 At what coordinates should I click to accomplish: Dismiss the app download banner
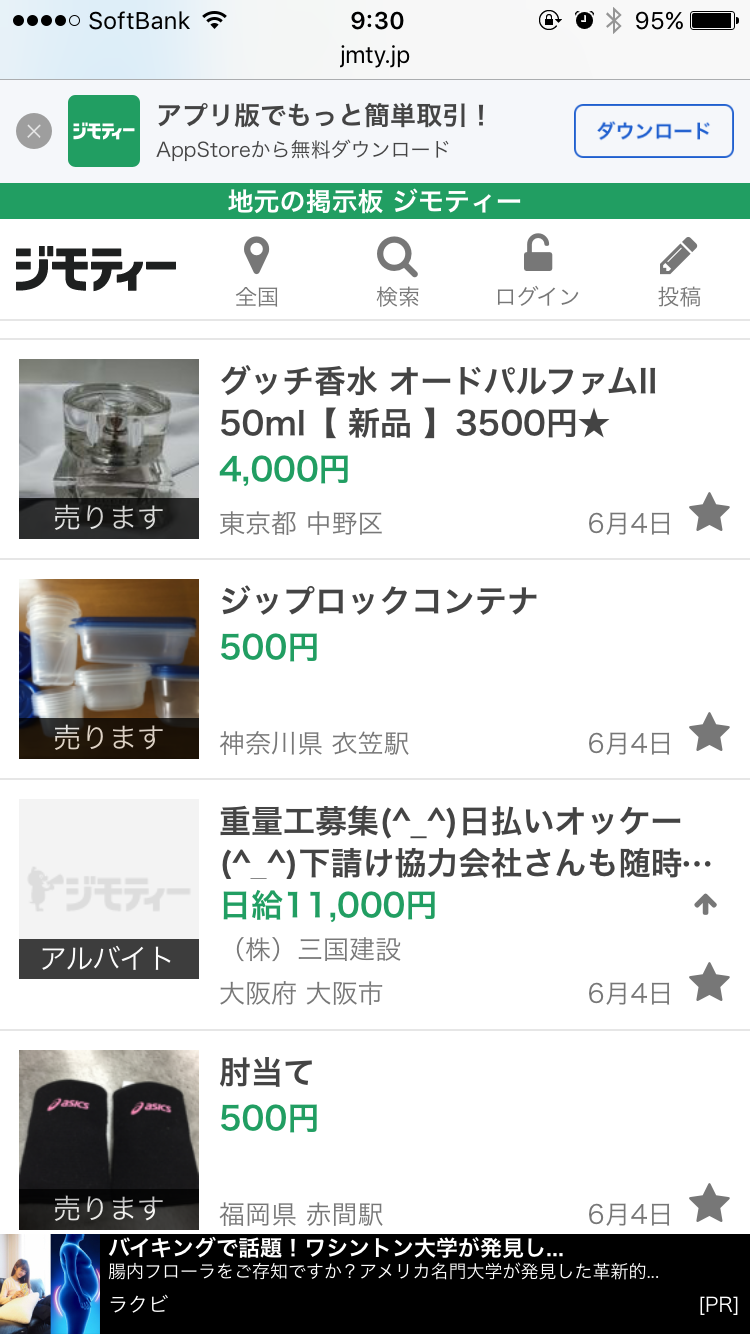coord(34,131)
